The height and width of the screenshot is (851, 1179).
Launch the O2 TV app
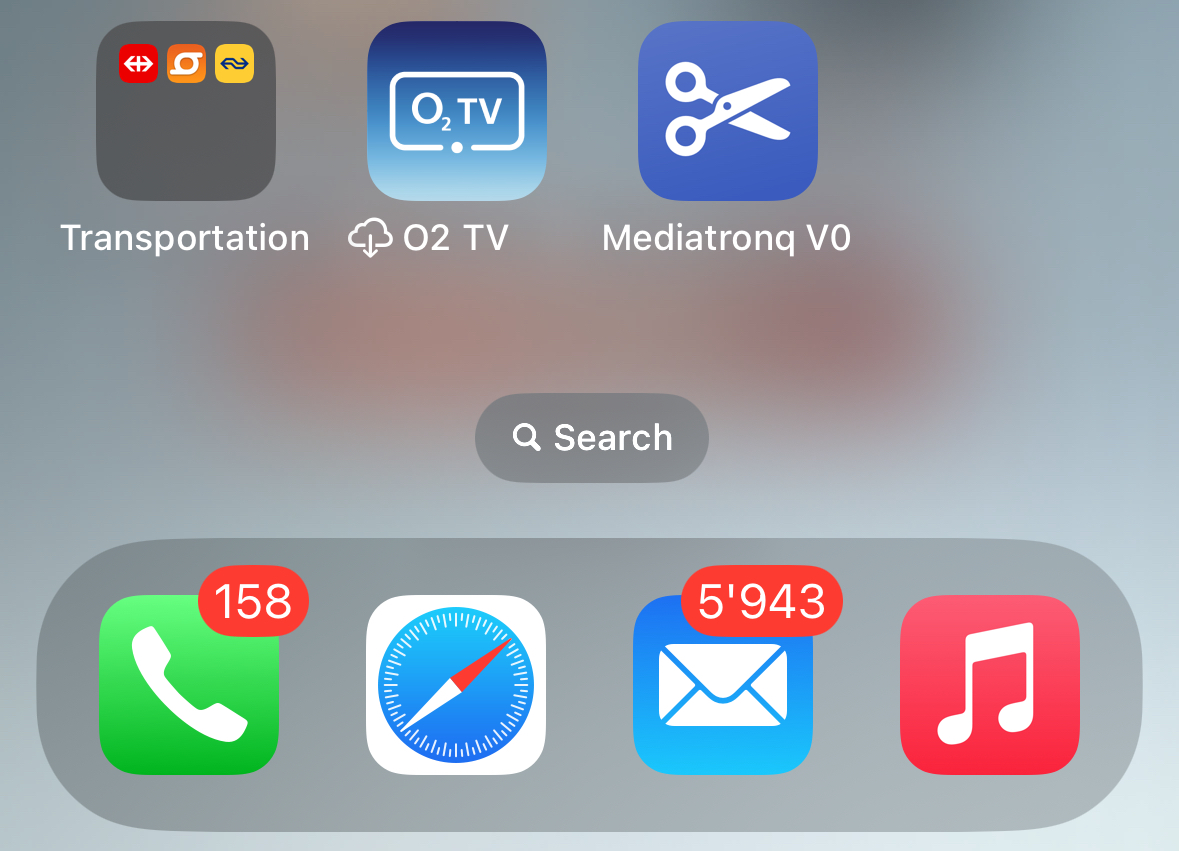(456, 111)
